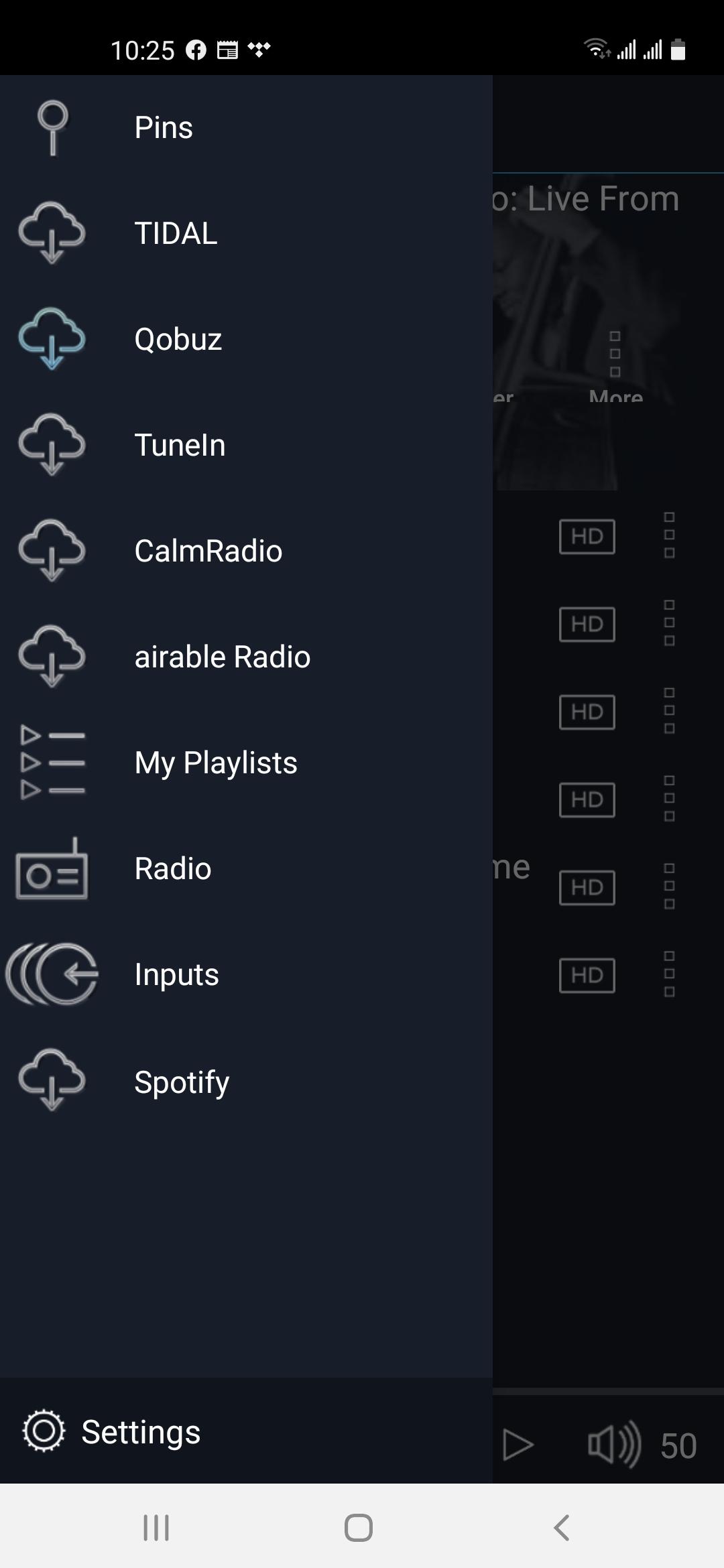Open Settings at the drawer bottom
The width and height of the screenshot is (724, 1568).
tap(246, 1431)
